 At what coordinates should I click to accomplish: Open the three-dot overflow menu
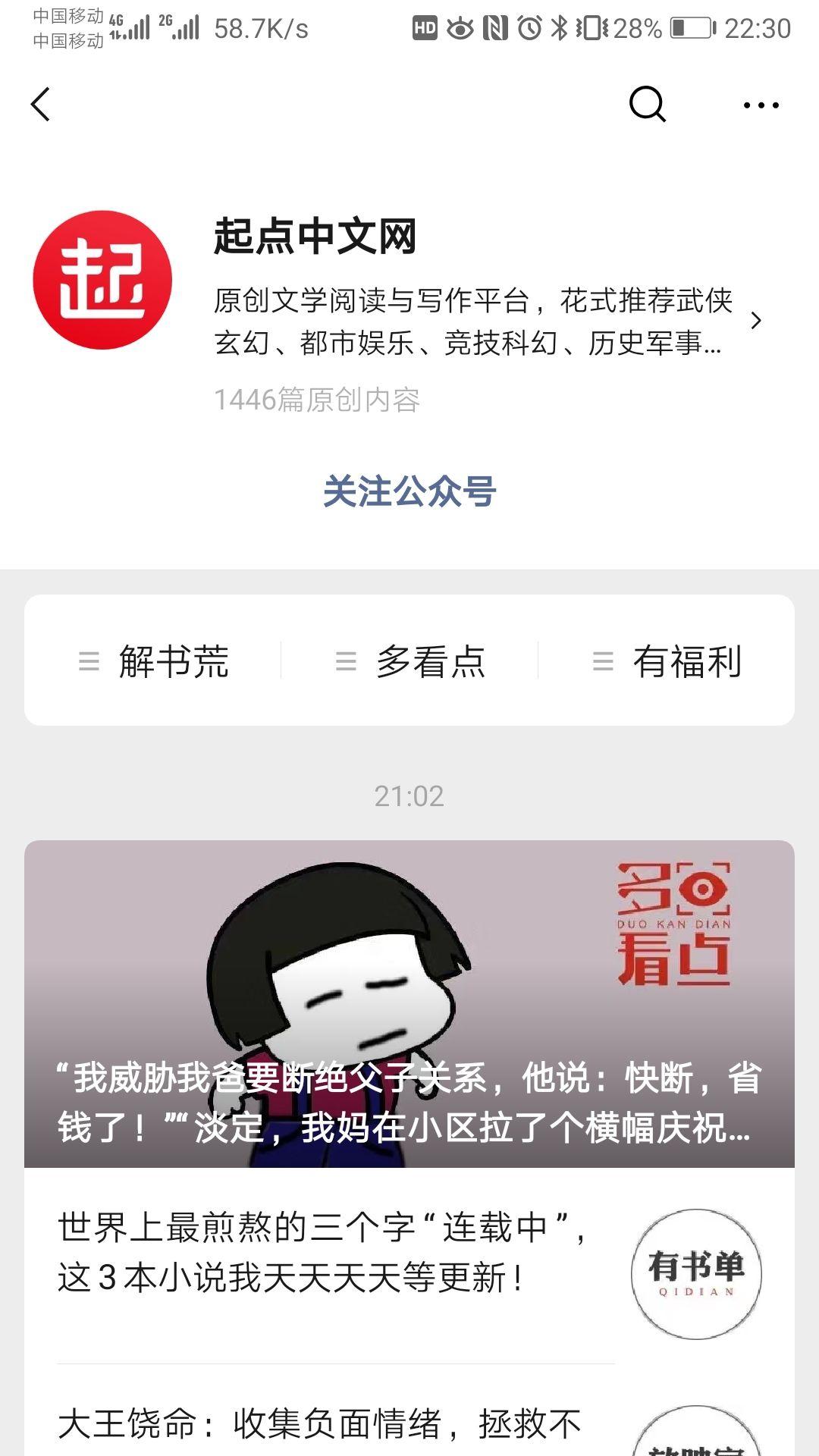click(x=761, y=105)
